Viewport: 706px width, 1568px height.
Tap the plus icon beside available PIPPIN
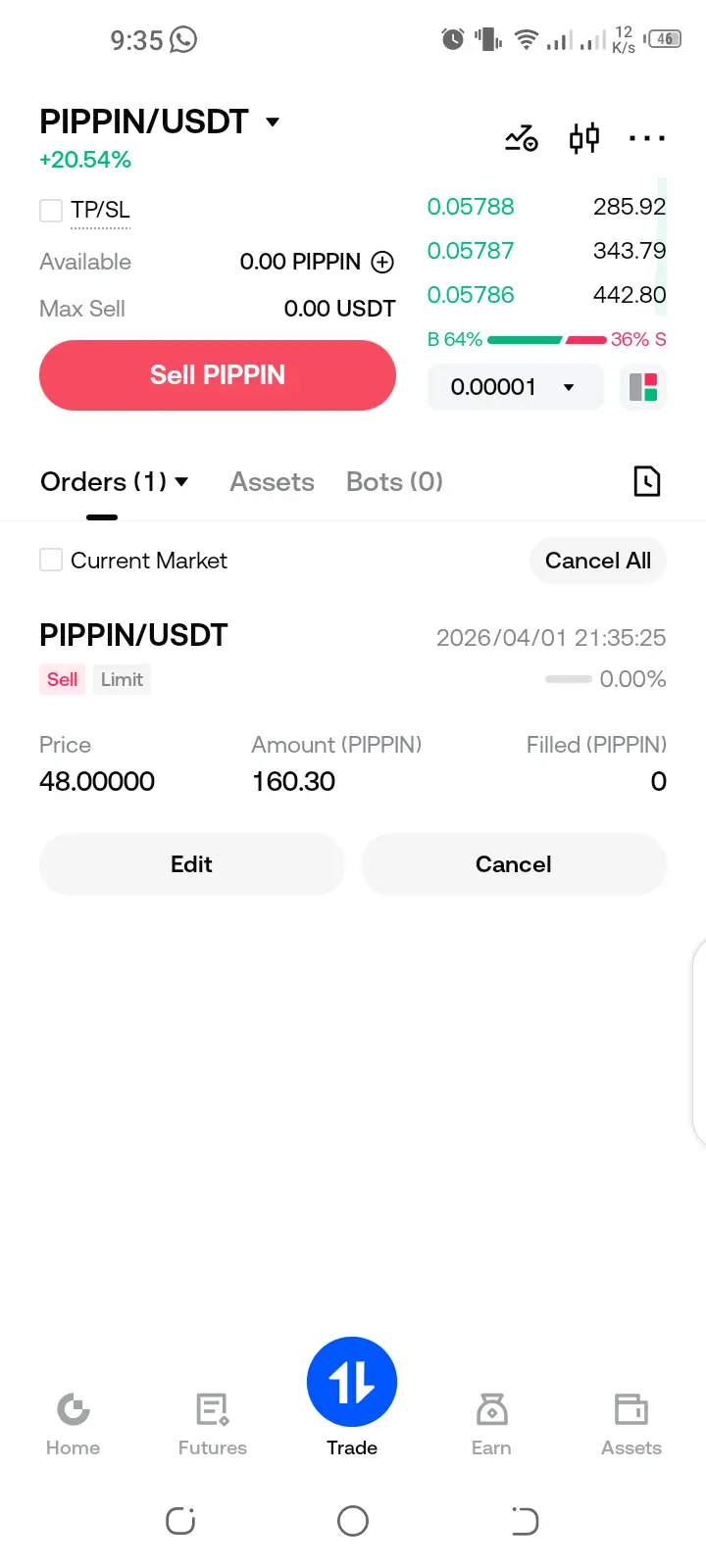(x=382, y=262)
